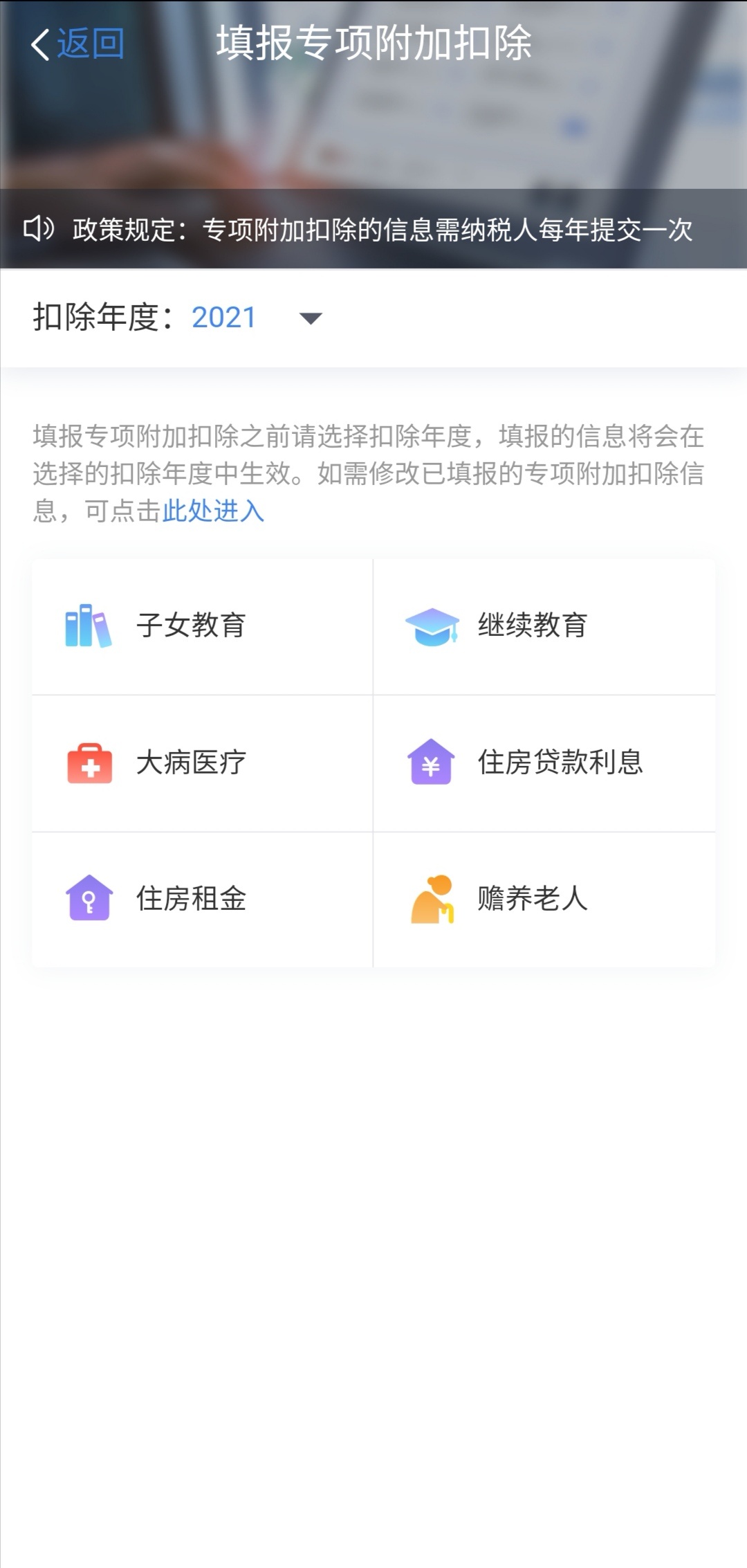Open 子女教育 deduction form

coord(202,626)
